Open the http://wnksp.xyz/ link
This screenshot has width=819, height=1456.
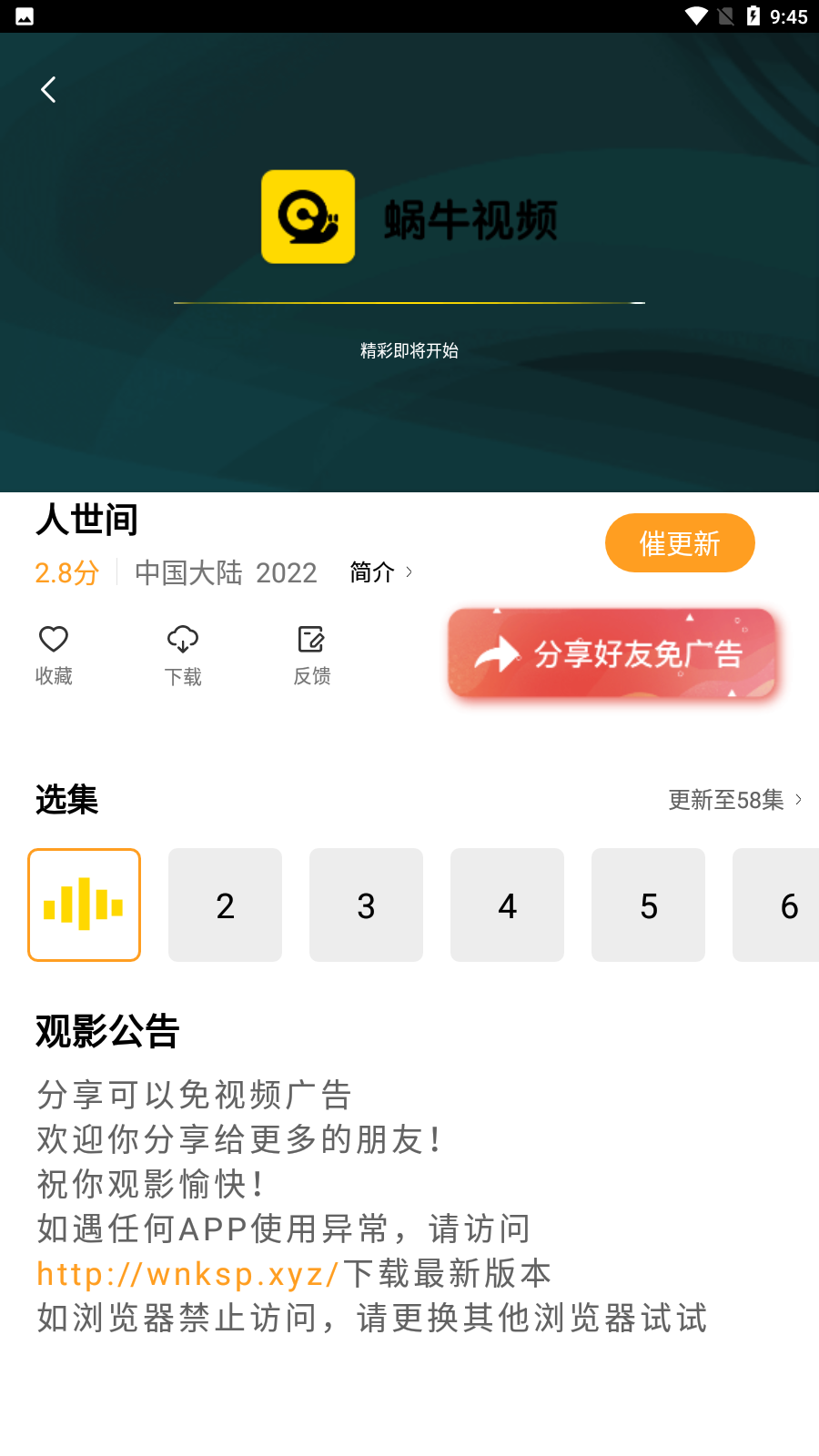point(187,1274)
